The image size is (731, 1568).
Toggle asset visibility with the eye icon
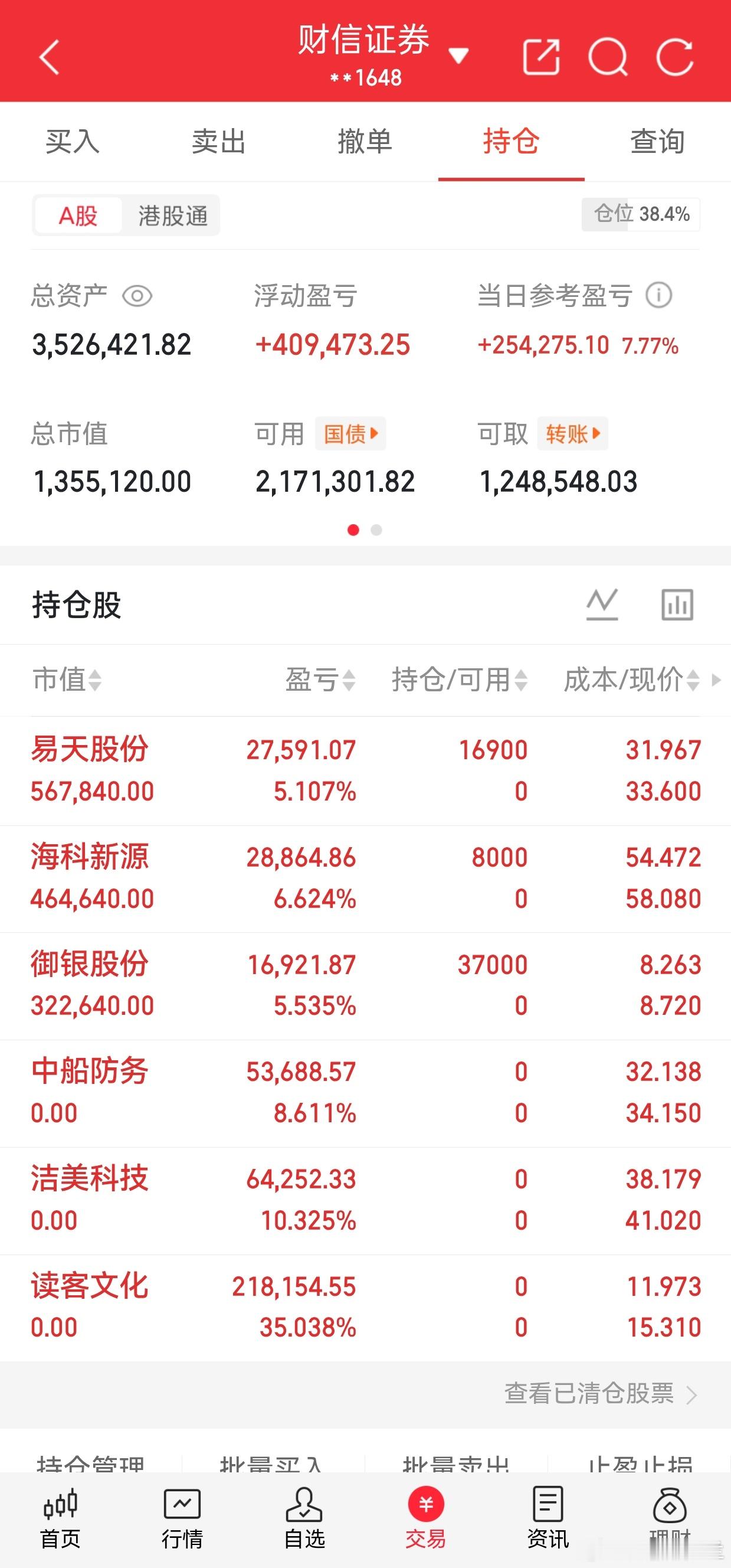[x=139, y=296]
